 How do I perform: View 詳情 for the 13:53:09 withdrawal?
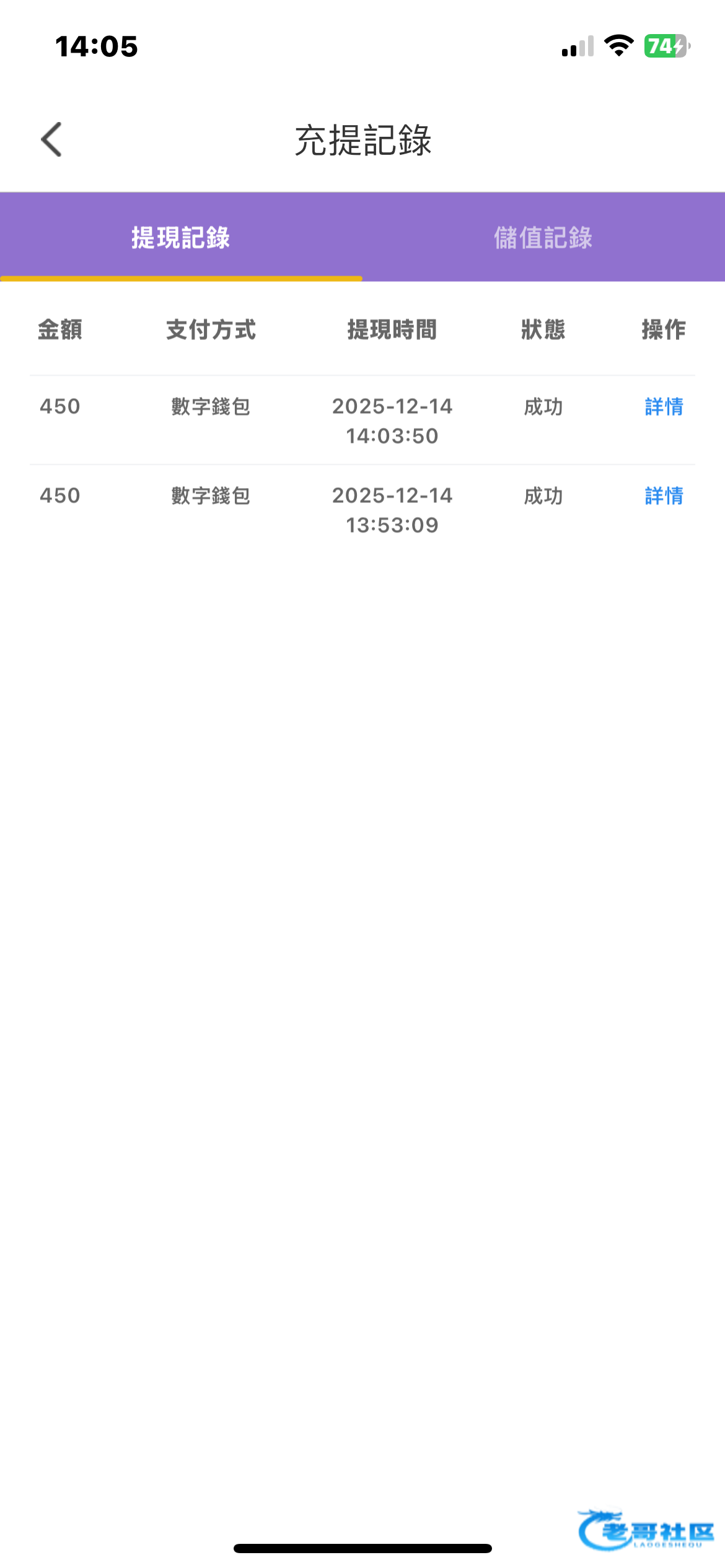[x=664, y=496]
